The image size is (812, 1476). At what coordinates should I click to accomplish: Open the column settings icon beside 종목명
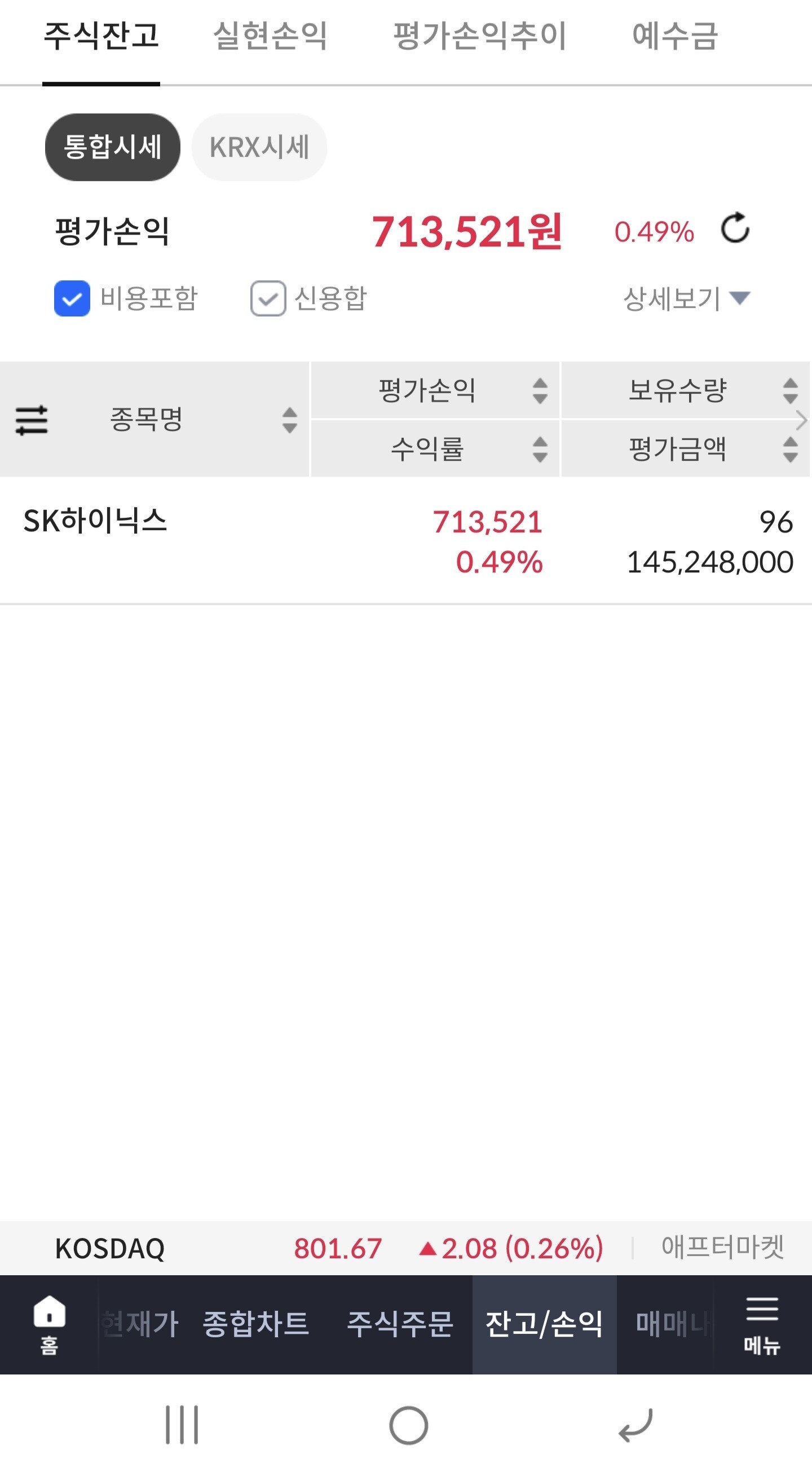coord(32,420)
